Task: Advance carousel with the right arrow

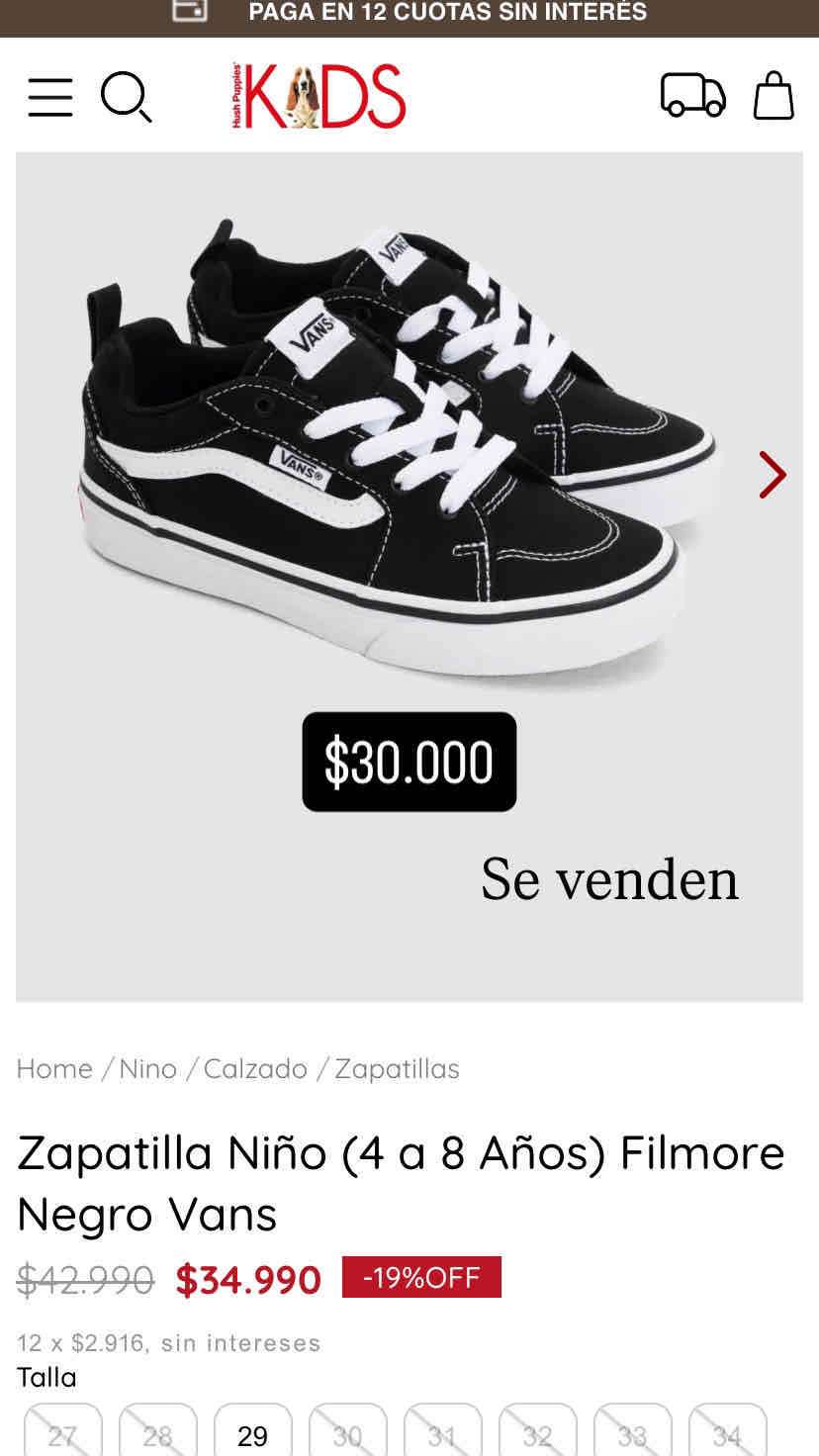Action: pyautogui.click(x=773, y=475)
